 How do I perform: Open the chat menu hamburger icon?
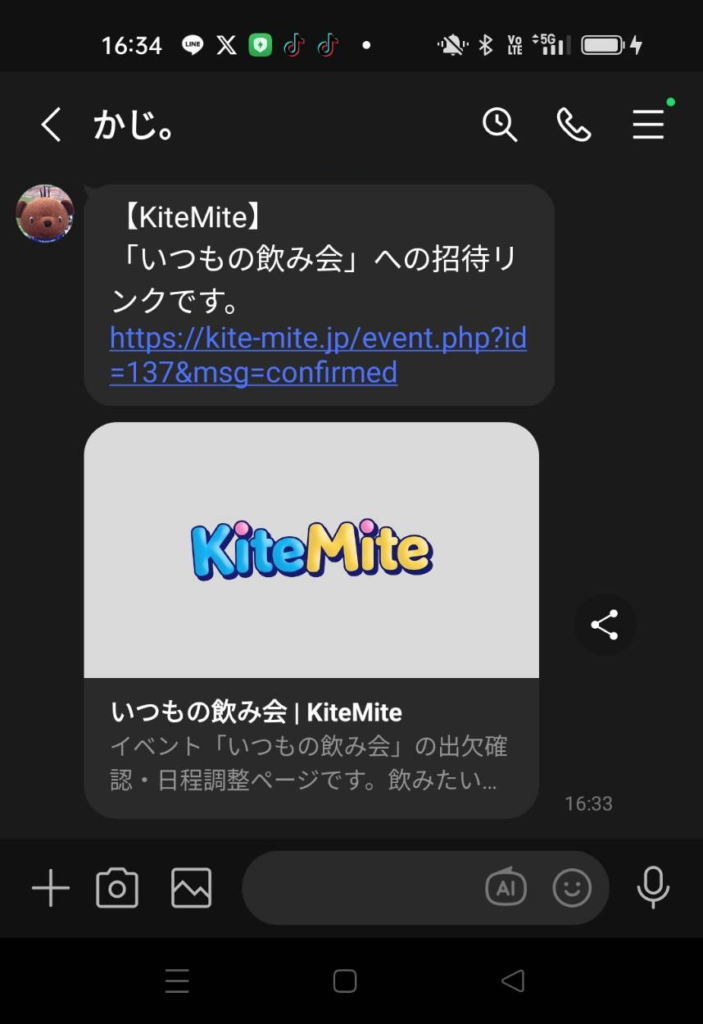point(648,125)
